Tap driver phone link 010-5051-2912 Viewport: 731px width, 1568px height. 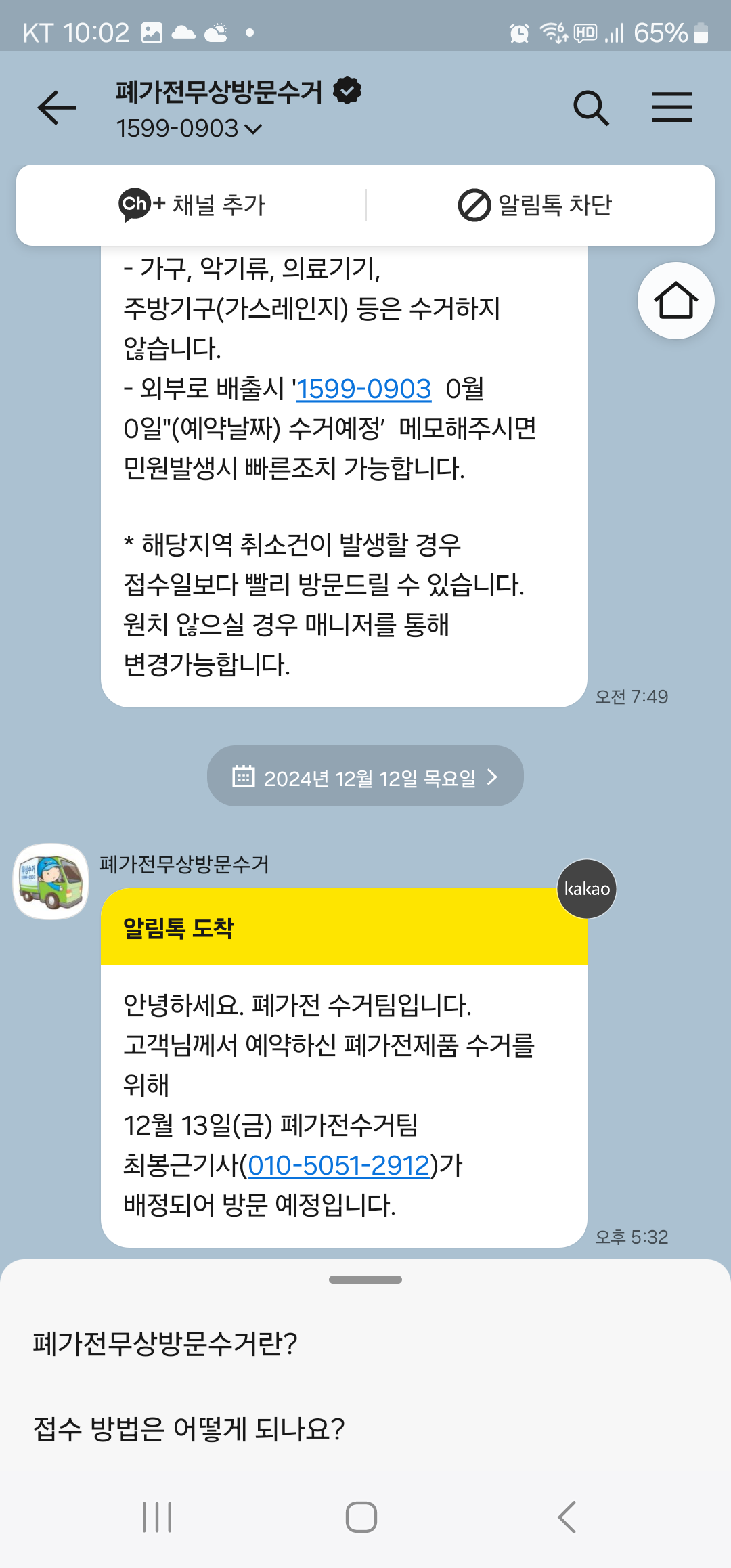[338, 1166]
